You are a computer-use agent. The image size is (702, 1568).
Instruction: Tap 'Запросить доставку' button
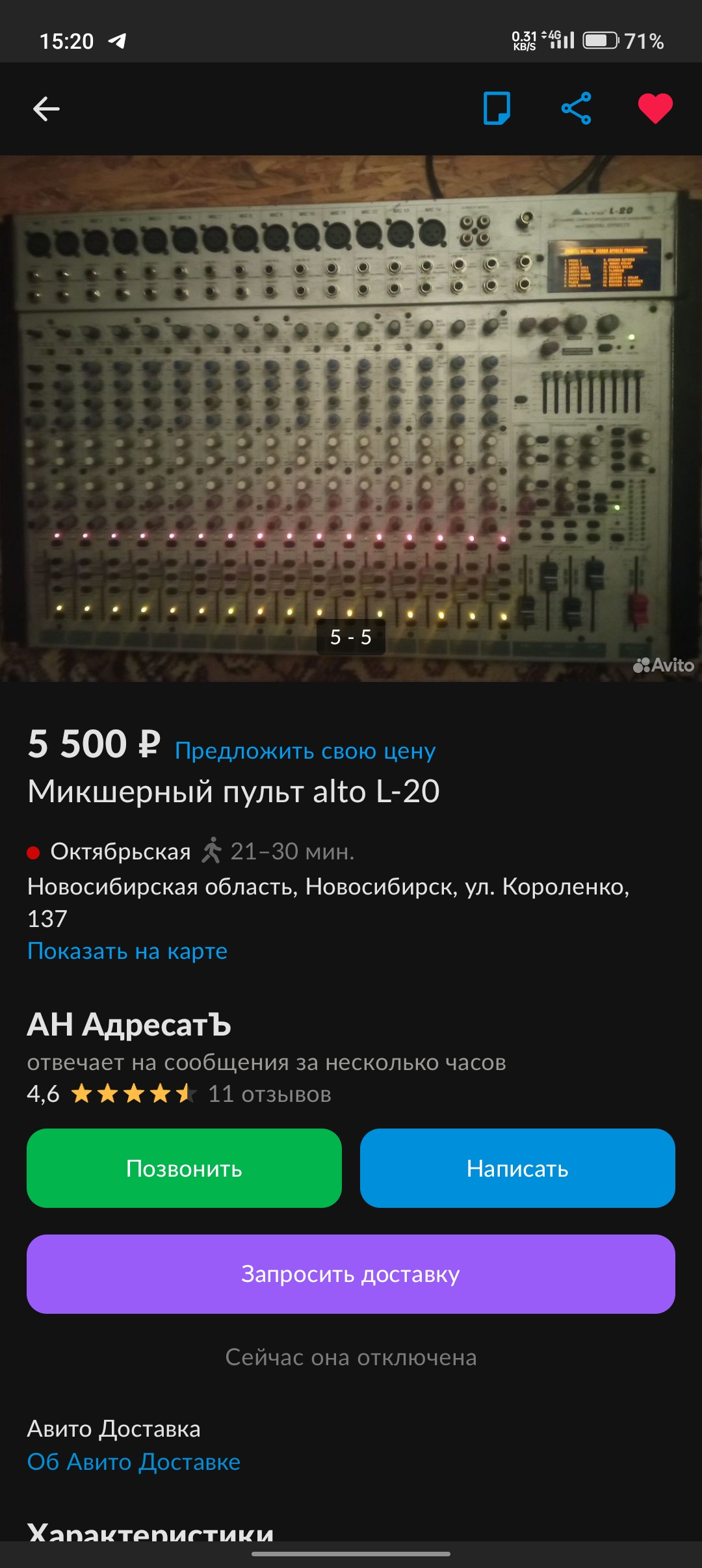click(x=351, y=1274)
